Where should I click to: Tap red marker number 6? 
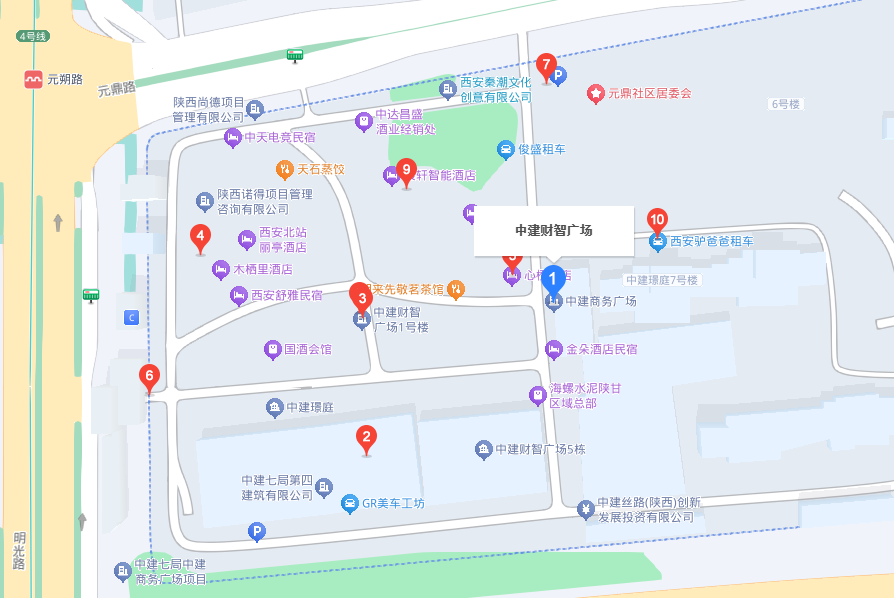pos(149,378)
